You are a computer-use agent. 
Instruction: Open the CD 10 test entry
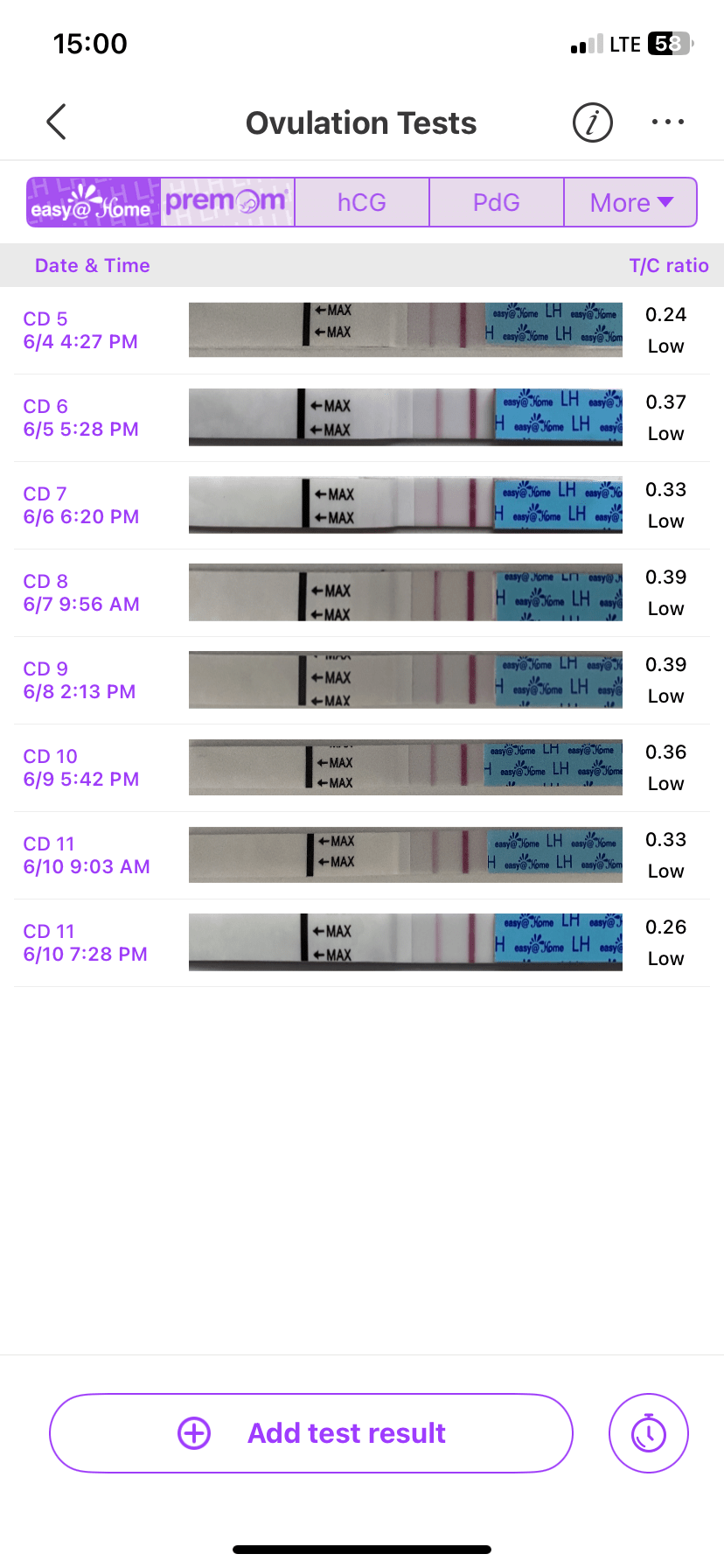pyautogui.click(x=362, y=767)
